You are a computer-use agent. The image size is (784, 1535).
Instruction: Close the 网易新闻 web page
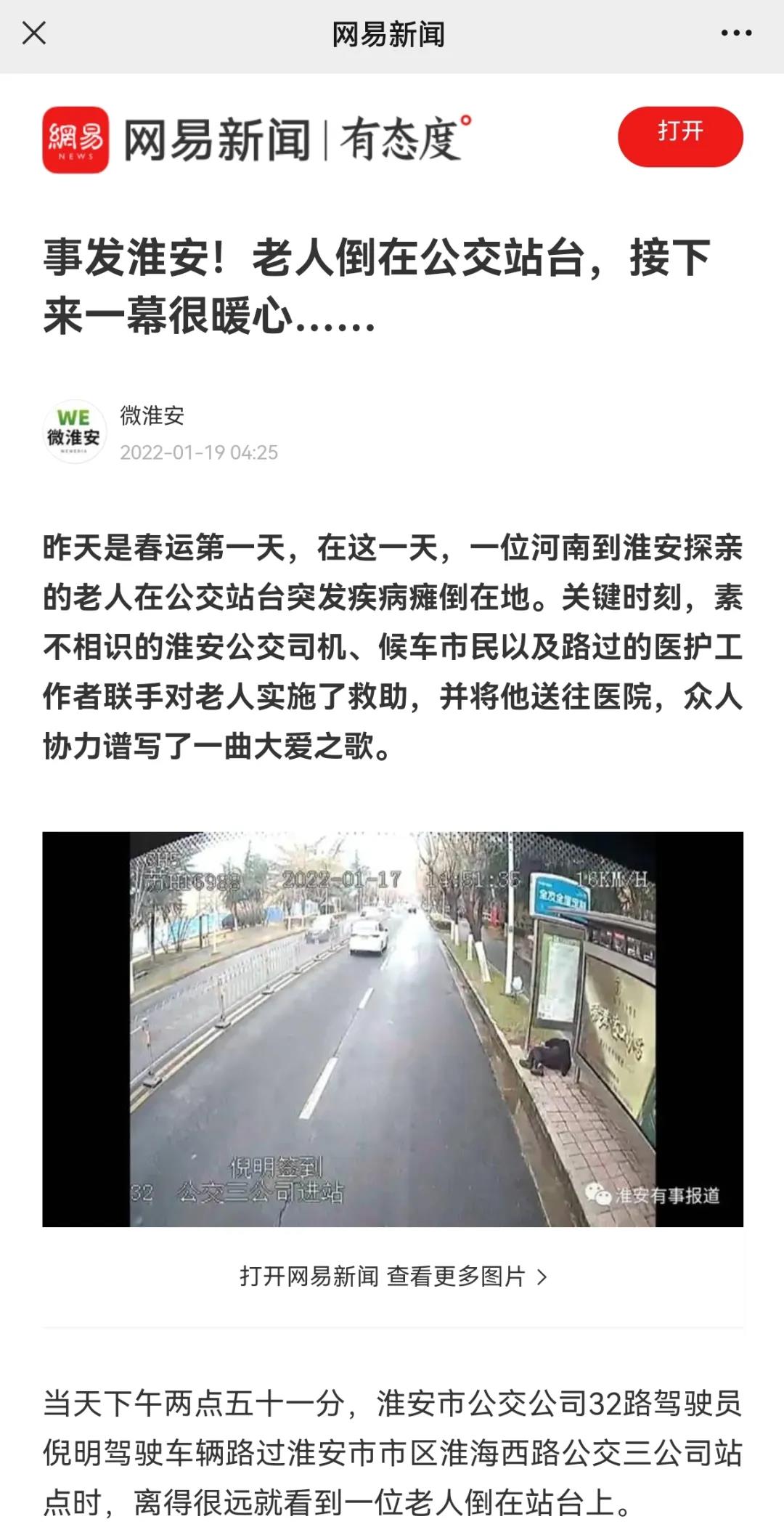(x=34, y=33)
